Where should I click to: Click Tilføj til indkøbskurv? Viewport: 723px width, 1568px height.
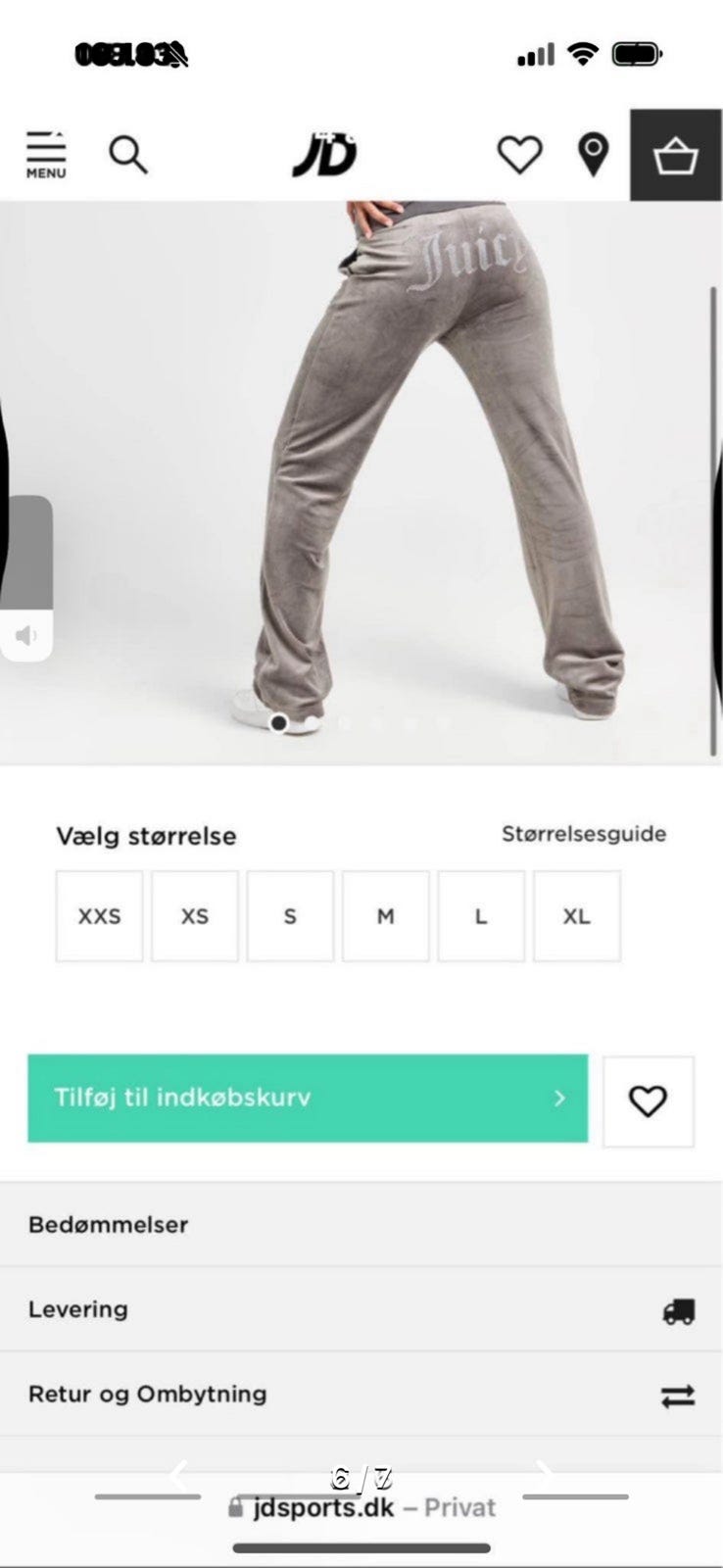(308, 1099)
